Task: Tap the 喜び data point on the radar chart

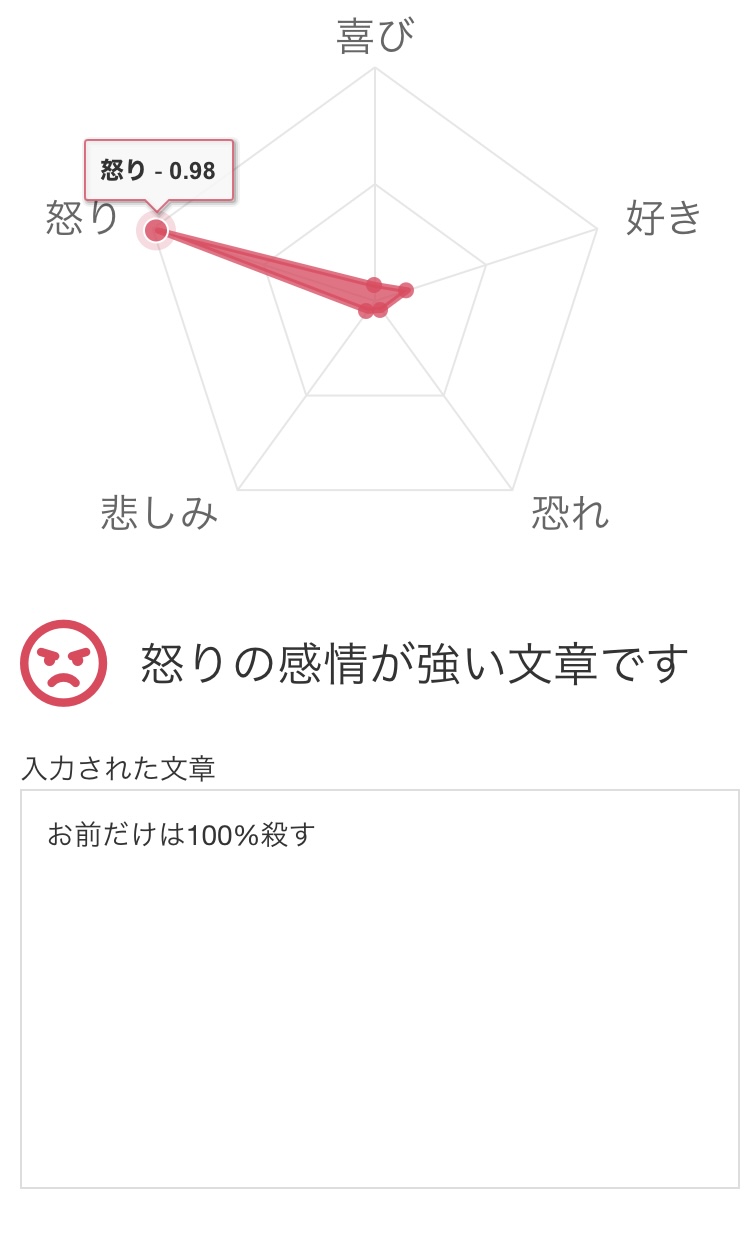Action: (x=374, y=285)
